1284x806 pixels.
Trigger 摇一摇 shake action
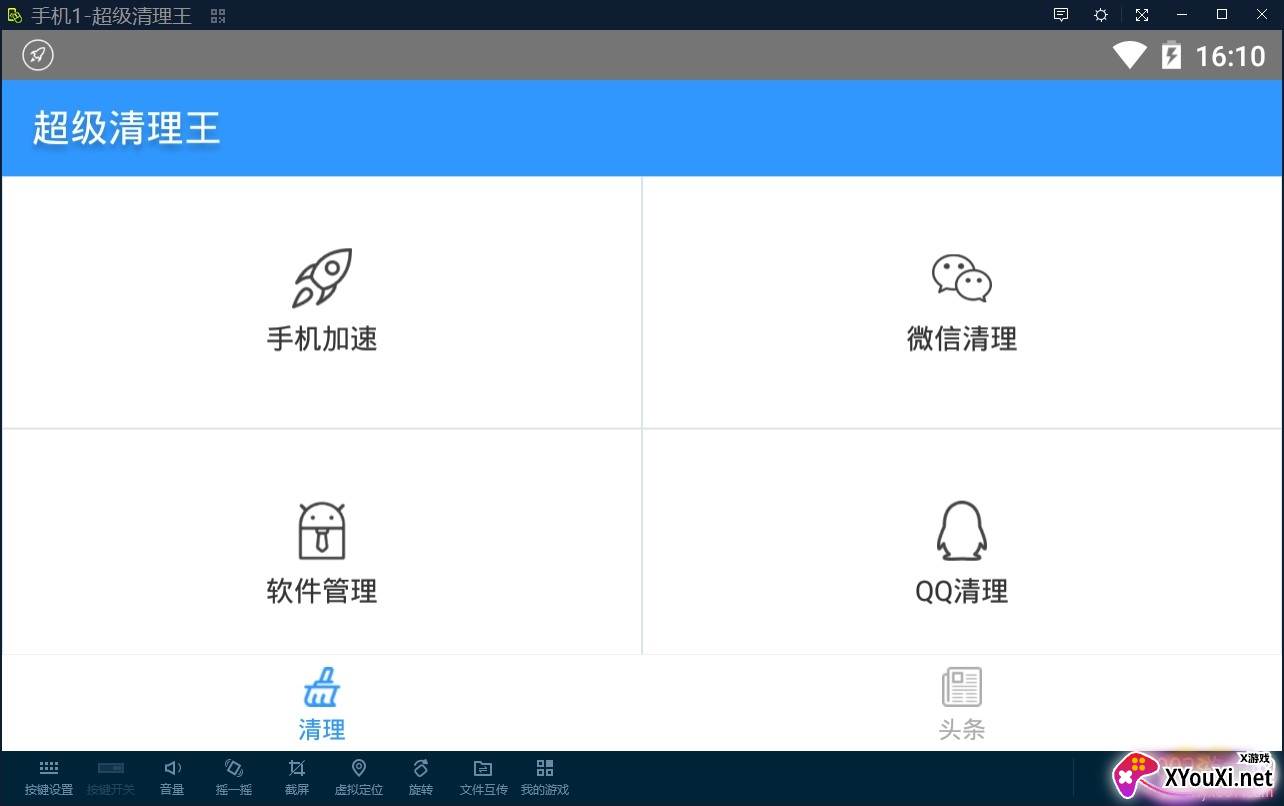[234, 777]
